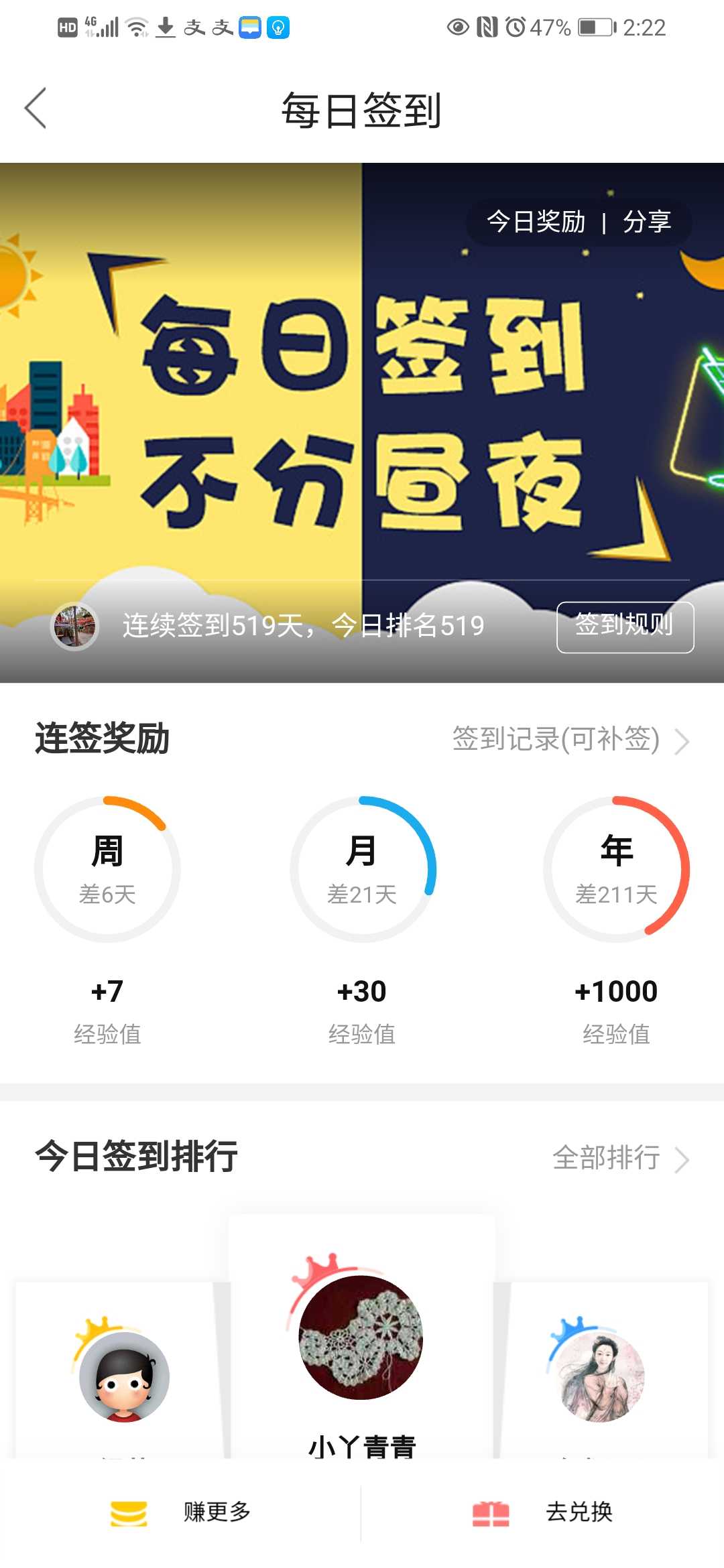This screenshot has width=724, height=1568.
Task: Open the blue-crown ranked user's avatar
Action: [x=599, y=1376]
